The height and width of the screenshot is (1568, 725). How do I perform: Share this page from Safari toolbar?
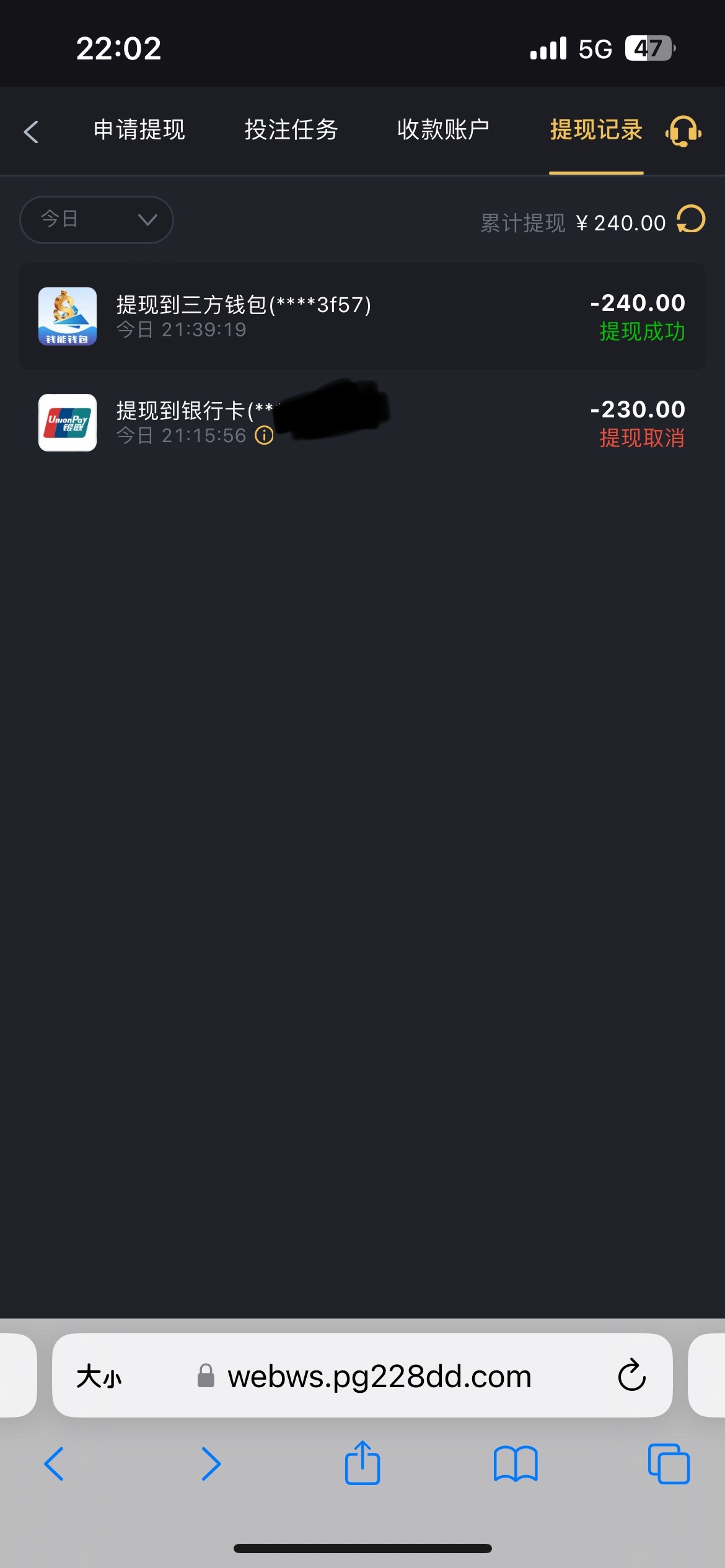pos(362,1463)
